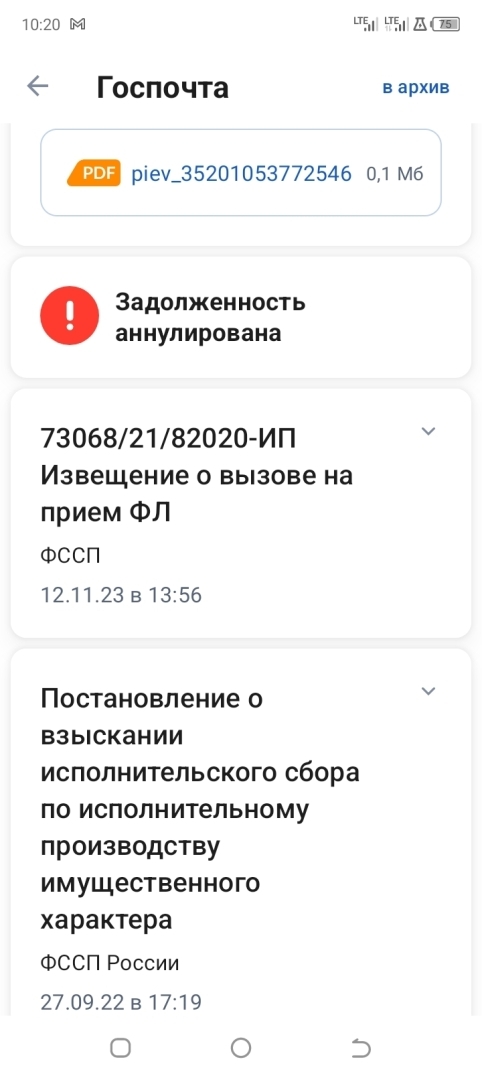The width and height of the screenshot is (482, 1080).
Task: Move this message to the archive
Action: point(416,87)
